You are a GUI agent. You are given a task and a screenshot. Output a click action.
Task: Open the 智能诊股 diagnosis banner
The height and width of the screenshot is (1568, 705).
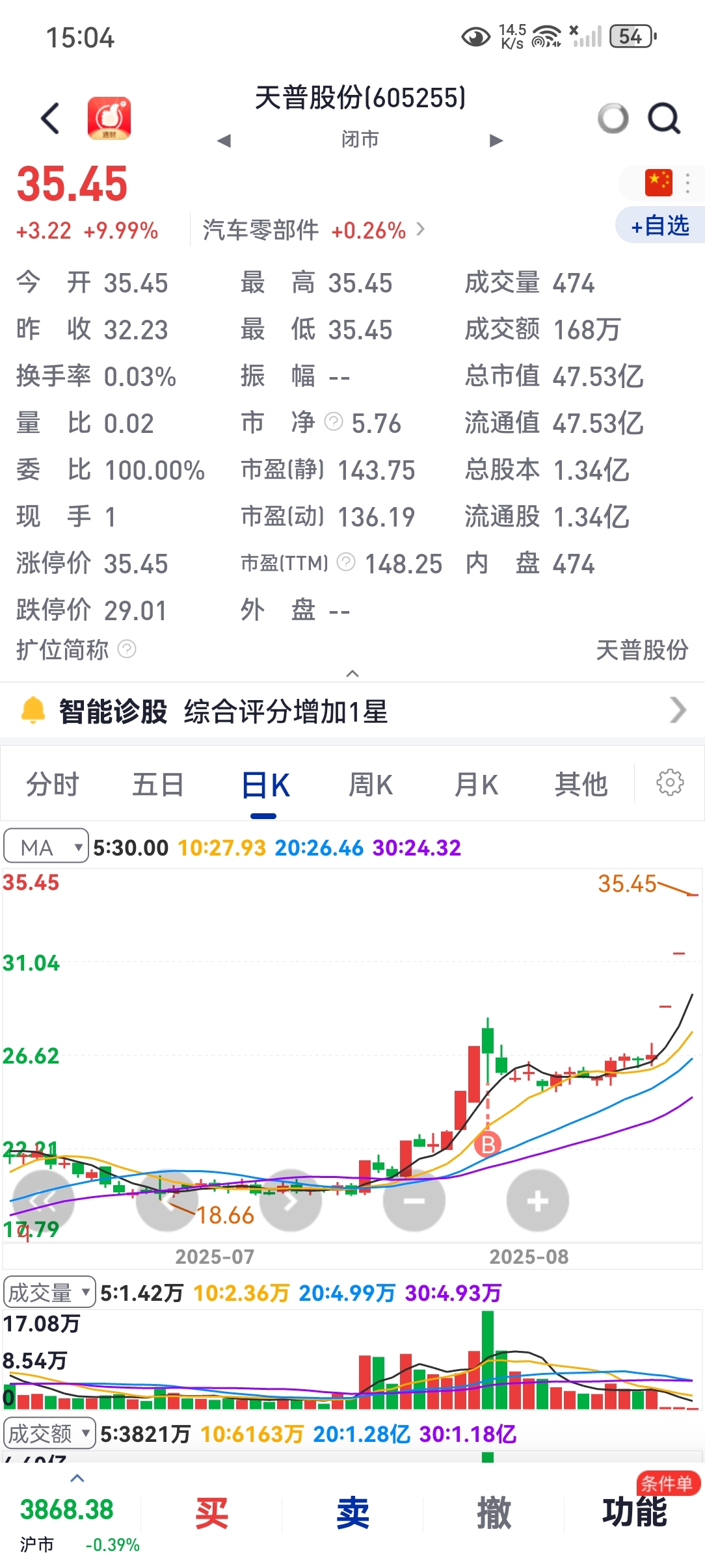(x=352, y=711)
